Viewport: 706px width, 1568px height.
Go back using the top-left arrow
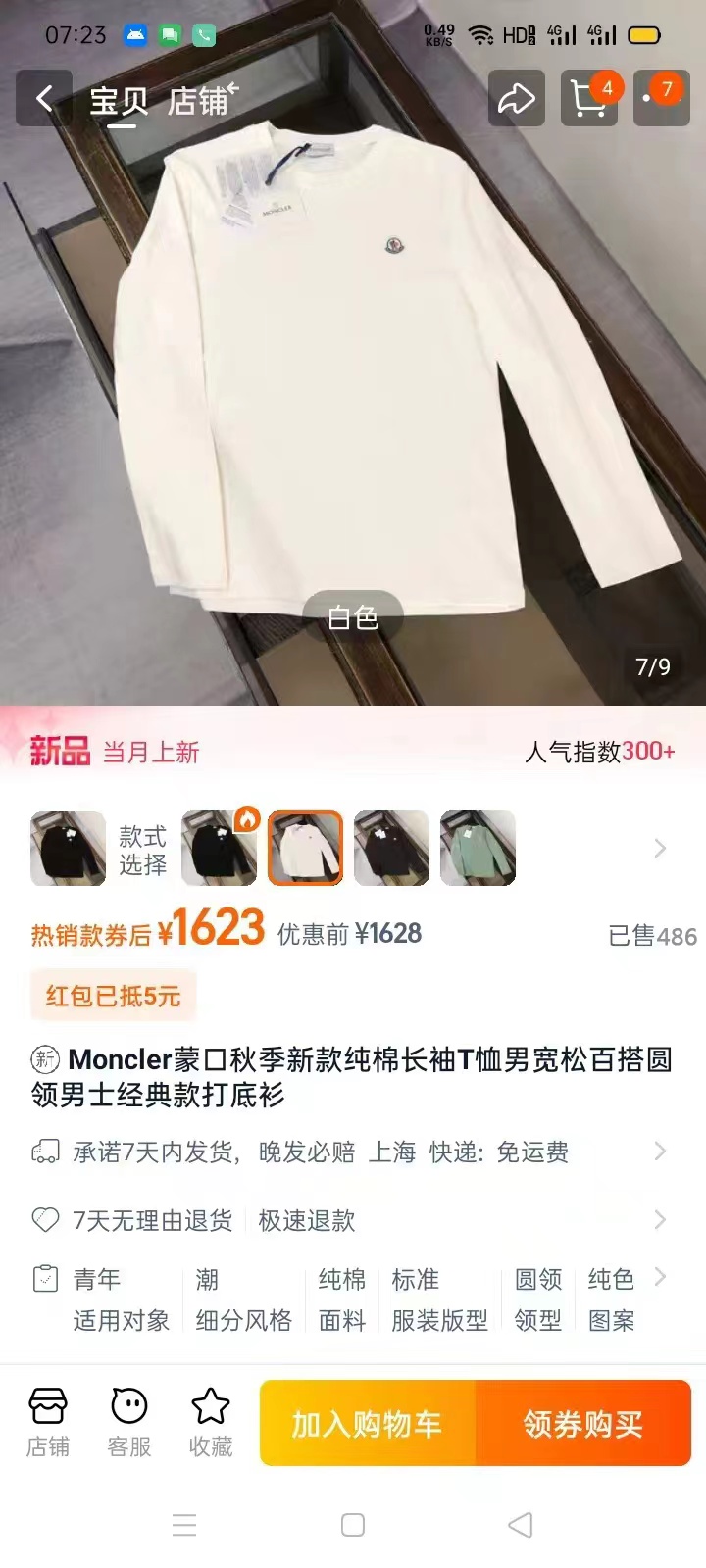point(44,98)
